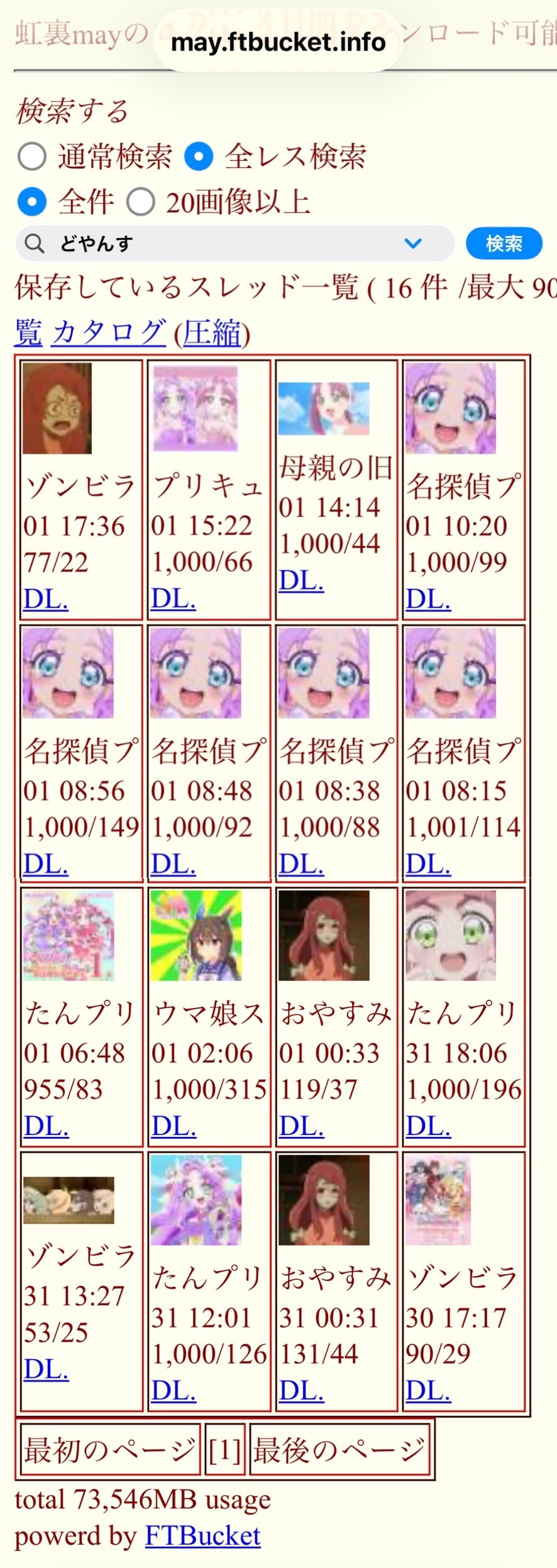Download the 母親の旧 thread at 01 14:14

pos(301,581)
